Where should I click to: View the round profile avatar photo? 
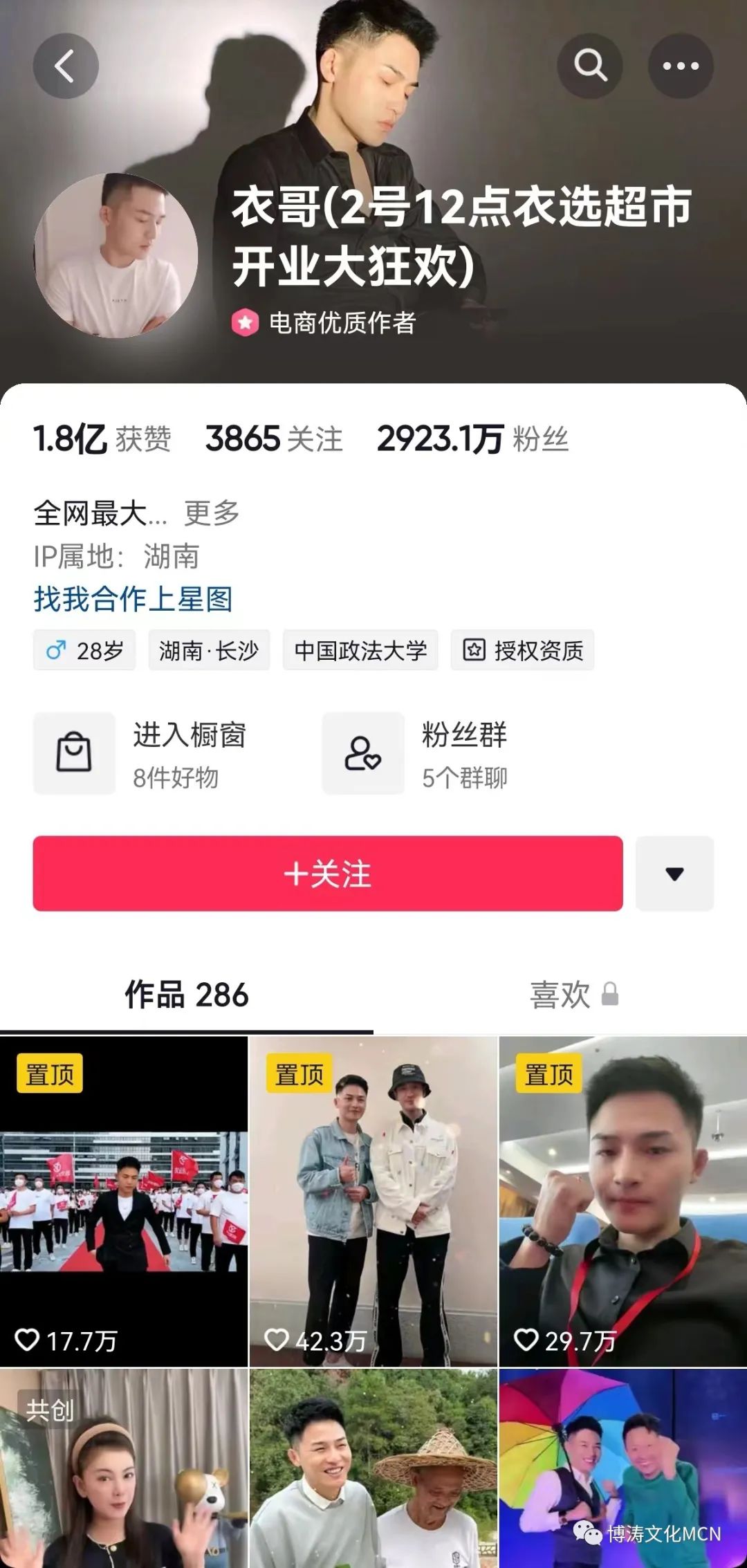coord(116,255)
